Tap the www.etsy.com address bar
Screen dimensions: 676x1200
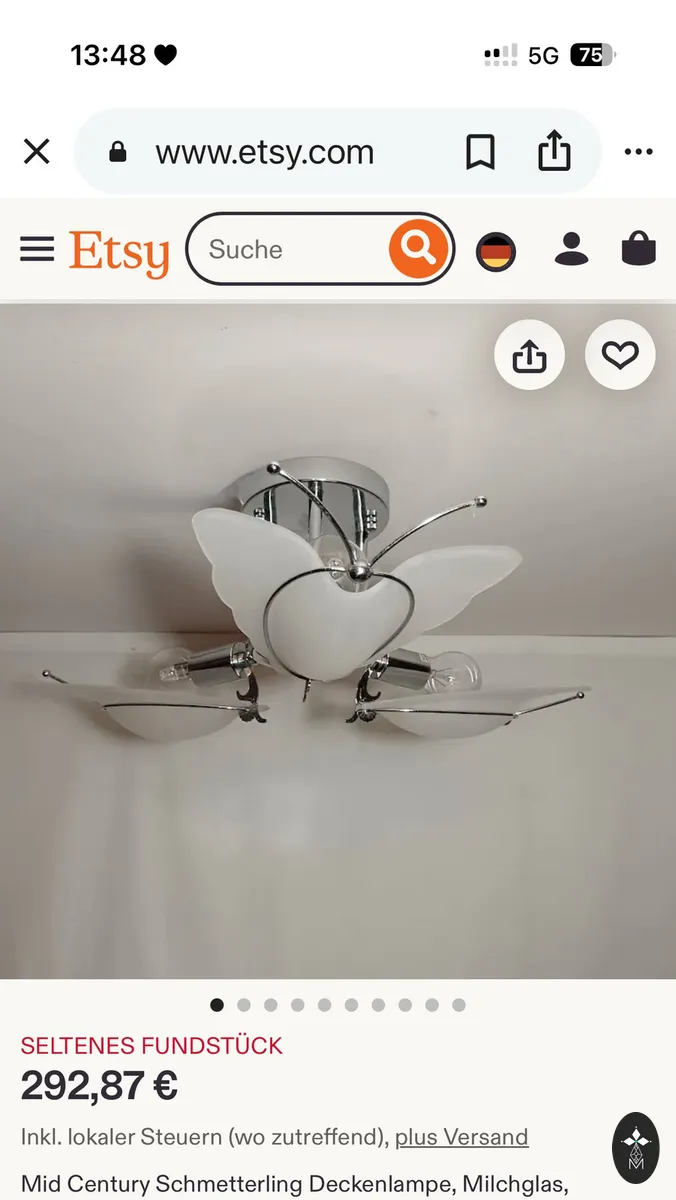pos(265,152)
